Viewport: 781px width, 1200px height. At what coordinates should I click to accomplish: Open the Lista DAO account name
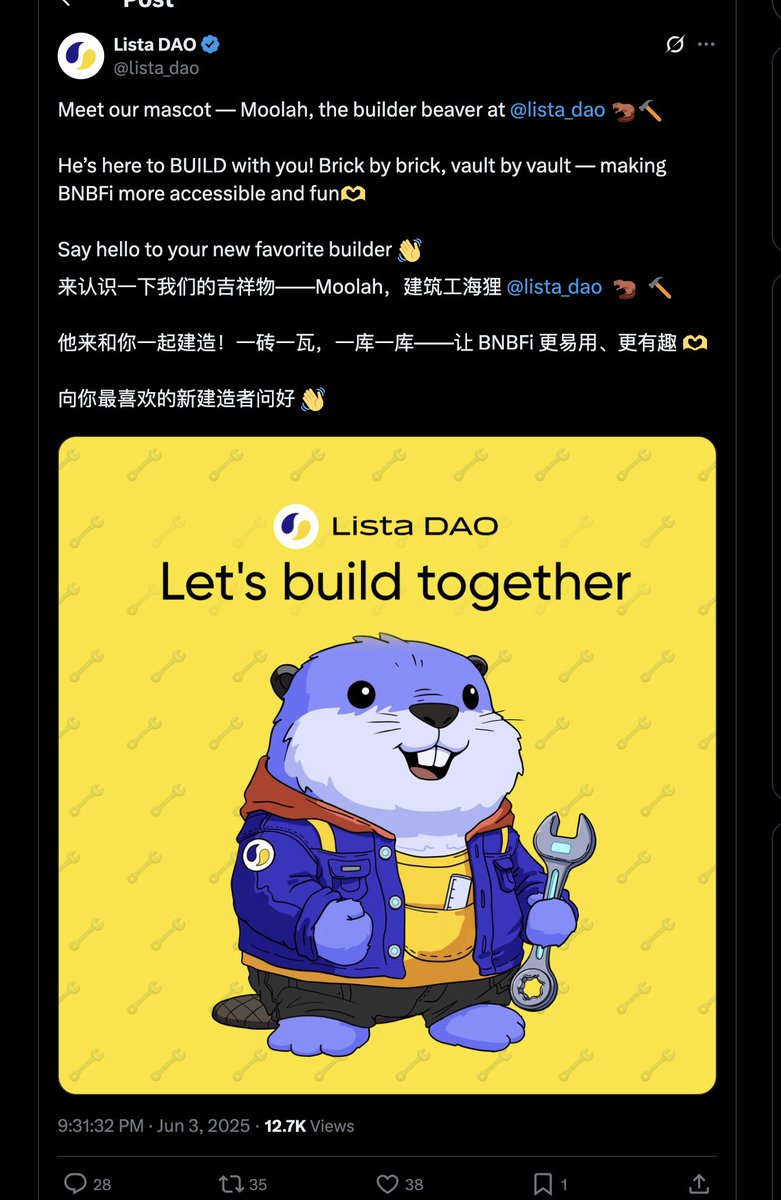pyautogui.click(x=153, y=45)
